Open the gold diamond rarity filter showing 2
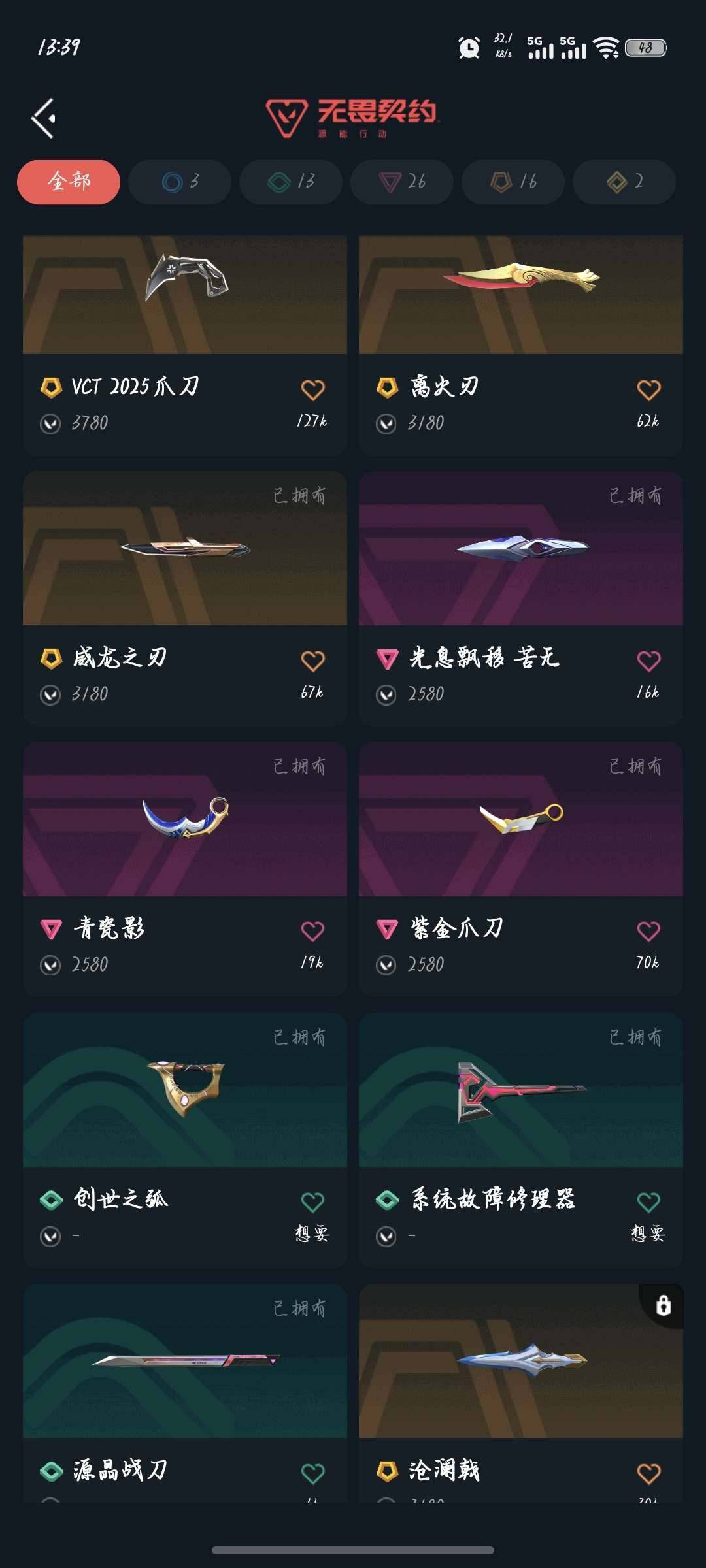The height and width of the screenshot is (1568, 706). pos(623,183)
